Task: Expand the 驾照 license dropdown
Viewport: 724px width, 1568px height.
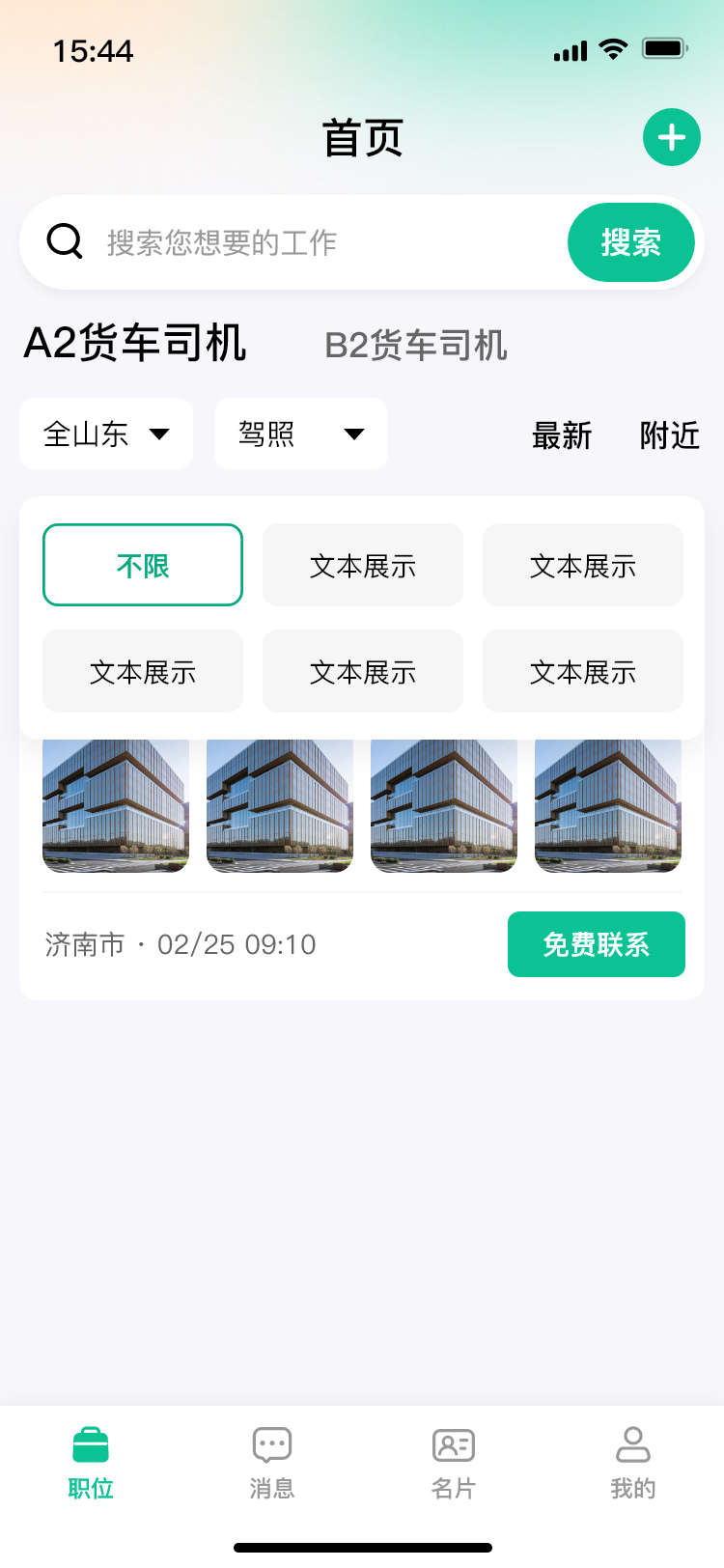Action: [x=300, y=433]
